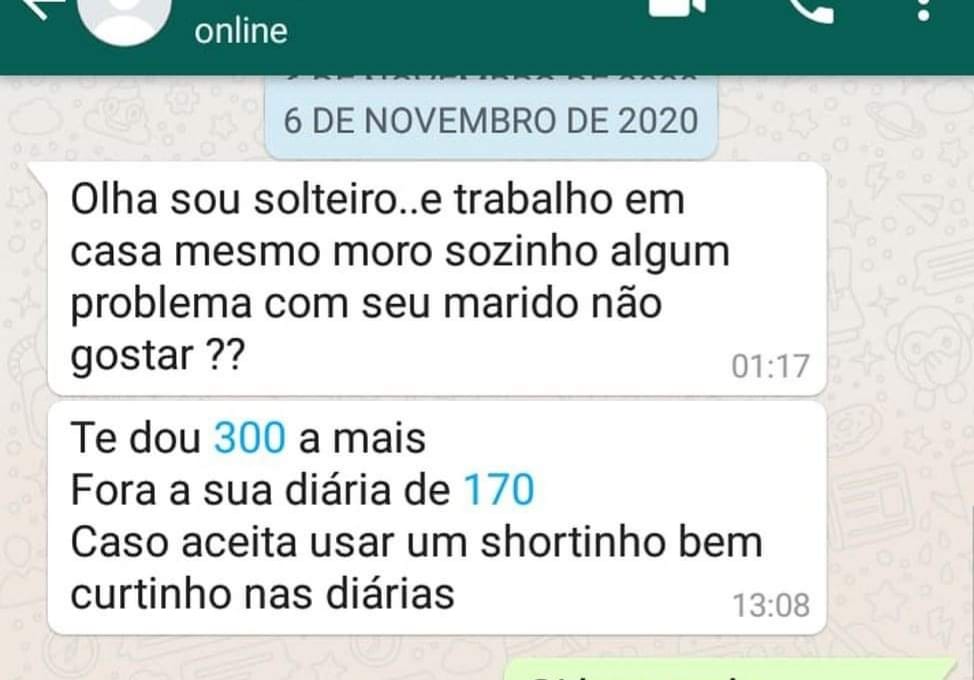Tap the blue number 300 link
This screenshot has height=680, width=974.
(x=250, y=439)
